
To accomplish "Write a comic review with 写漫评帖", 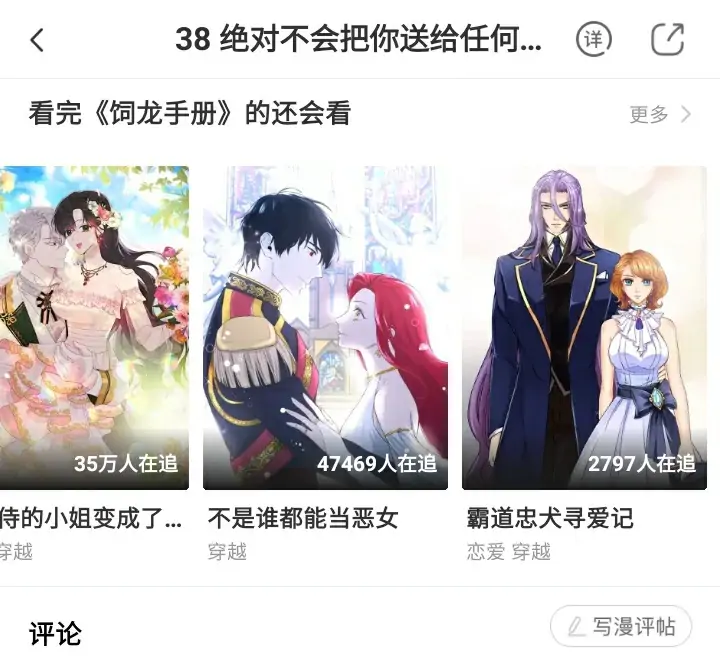I will click(620, 627).
